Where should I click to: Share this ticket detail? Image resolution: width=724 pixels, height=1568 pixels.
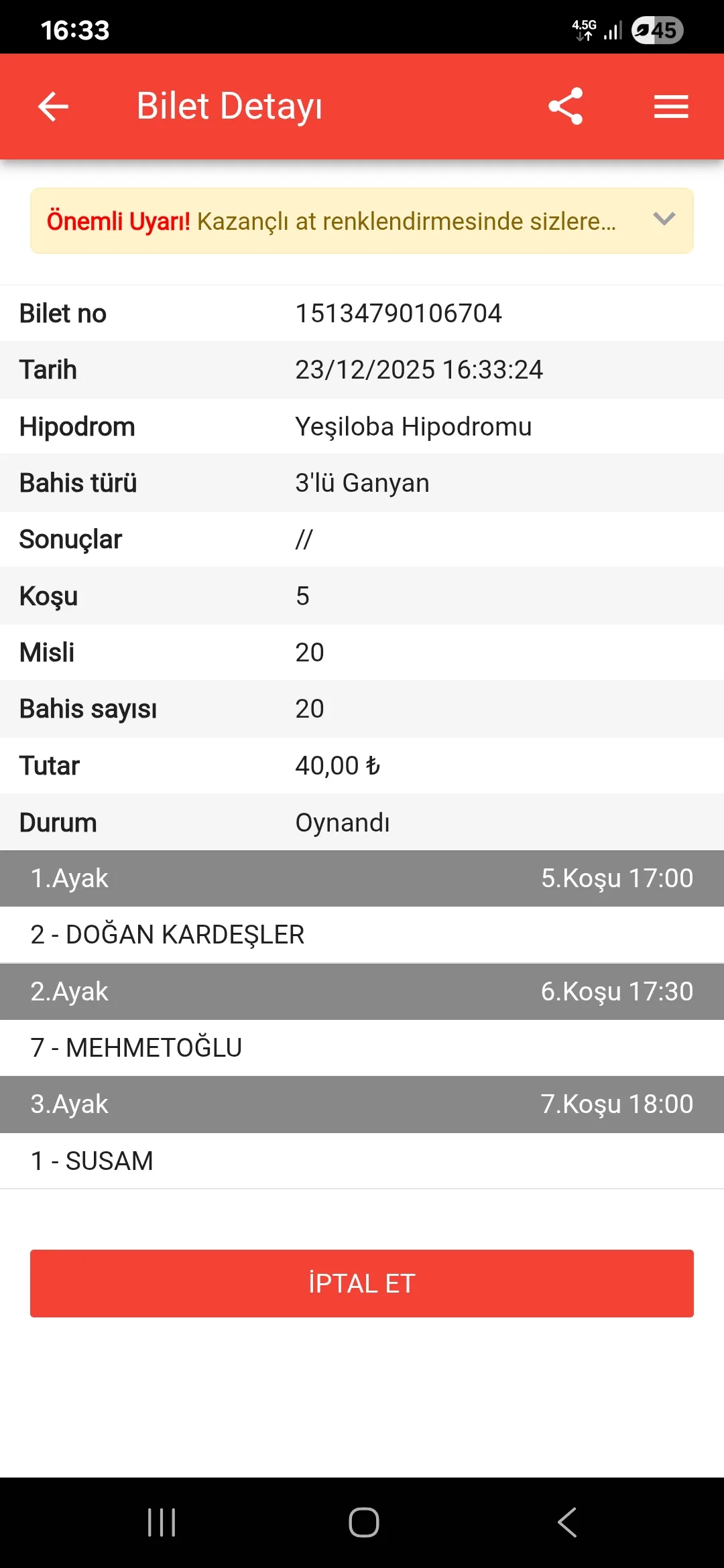point(565,107)
